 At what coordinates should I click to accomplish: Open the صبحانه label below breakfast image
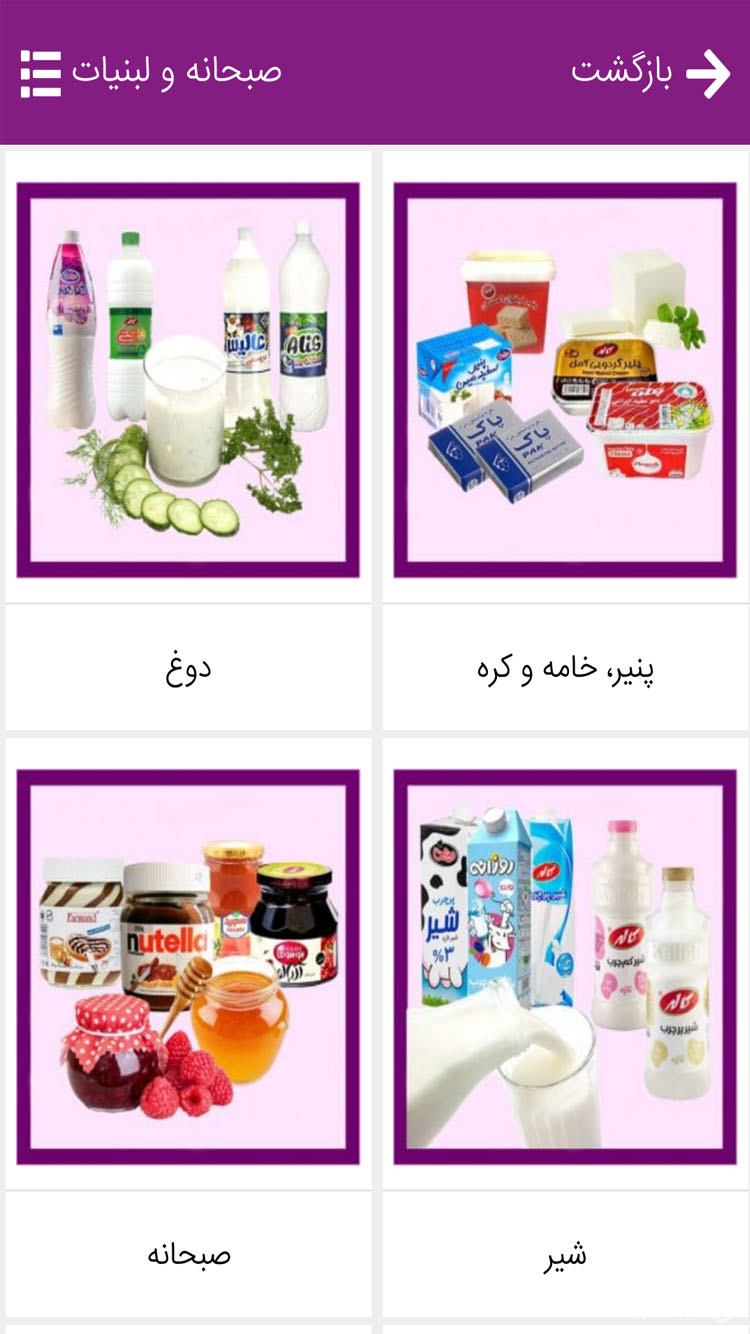point(188,1253)
